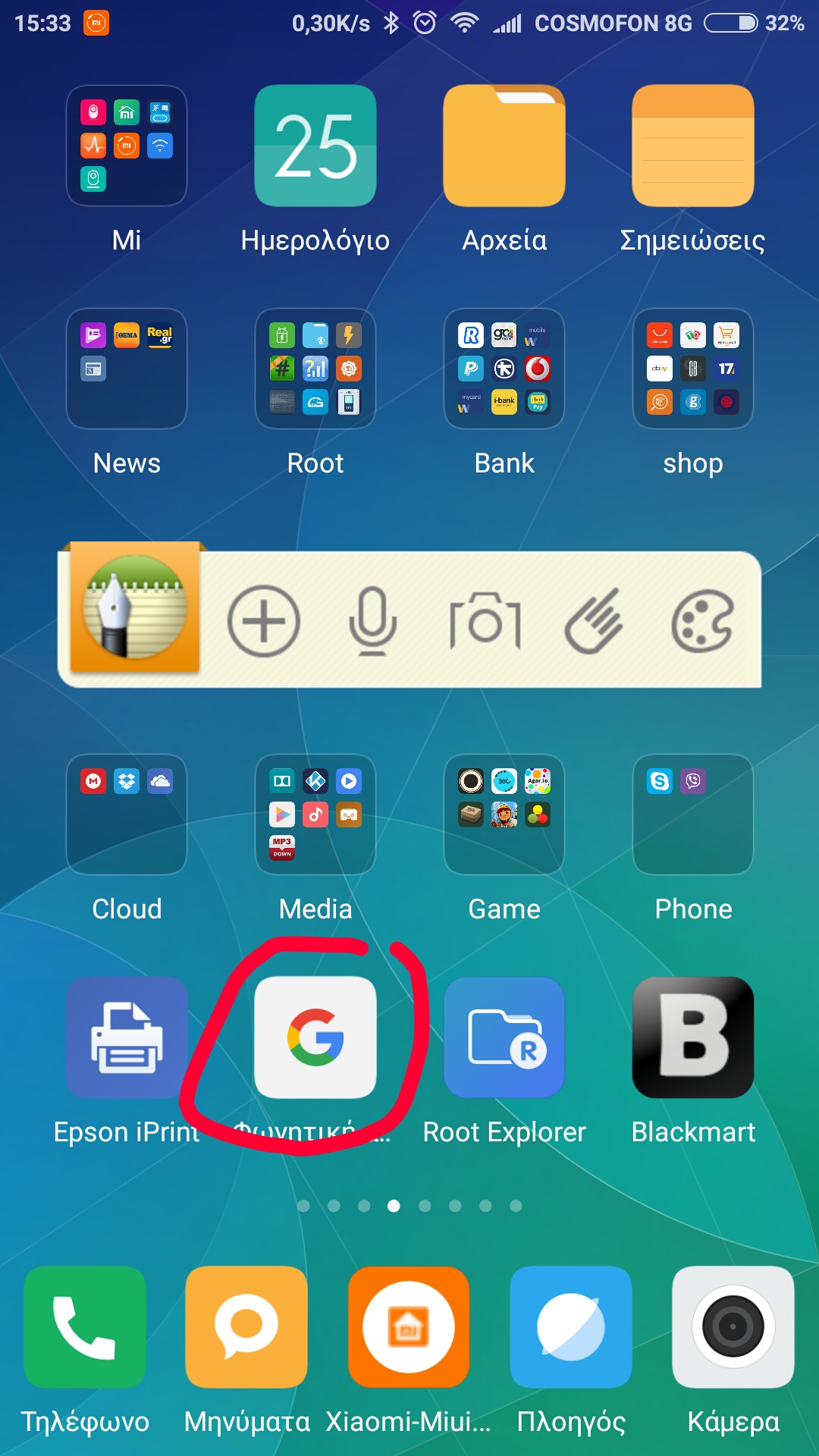The image size is (819, 1456).
Task: Open the Τηλέφωνο dialer in the dock
Action: [85, 1327]
